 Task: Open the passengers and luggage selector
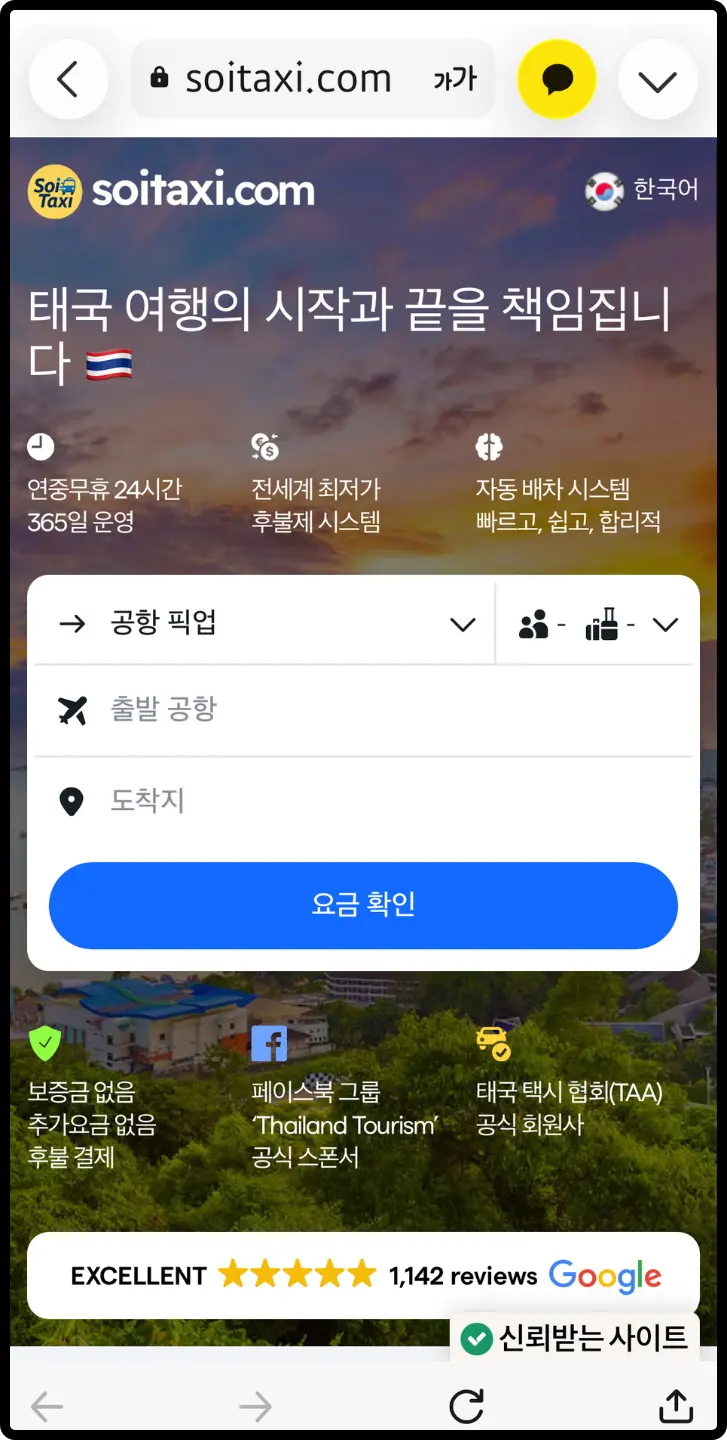click(597, 625)
